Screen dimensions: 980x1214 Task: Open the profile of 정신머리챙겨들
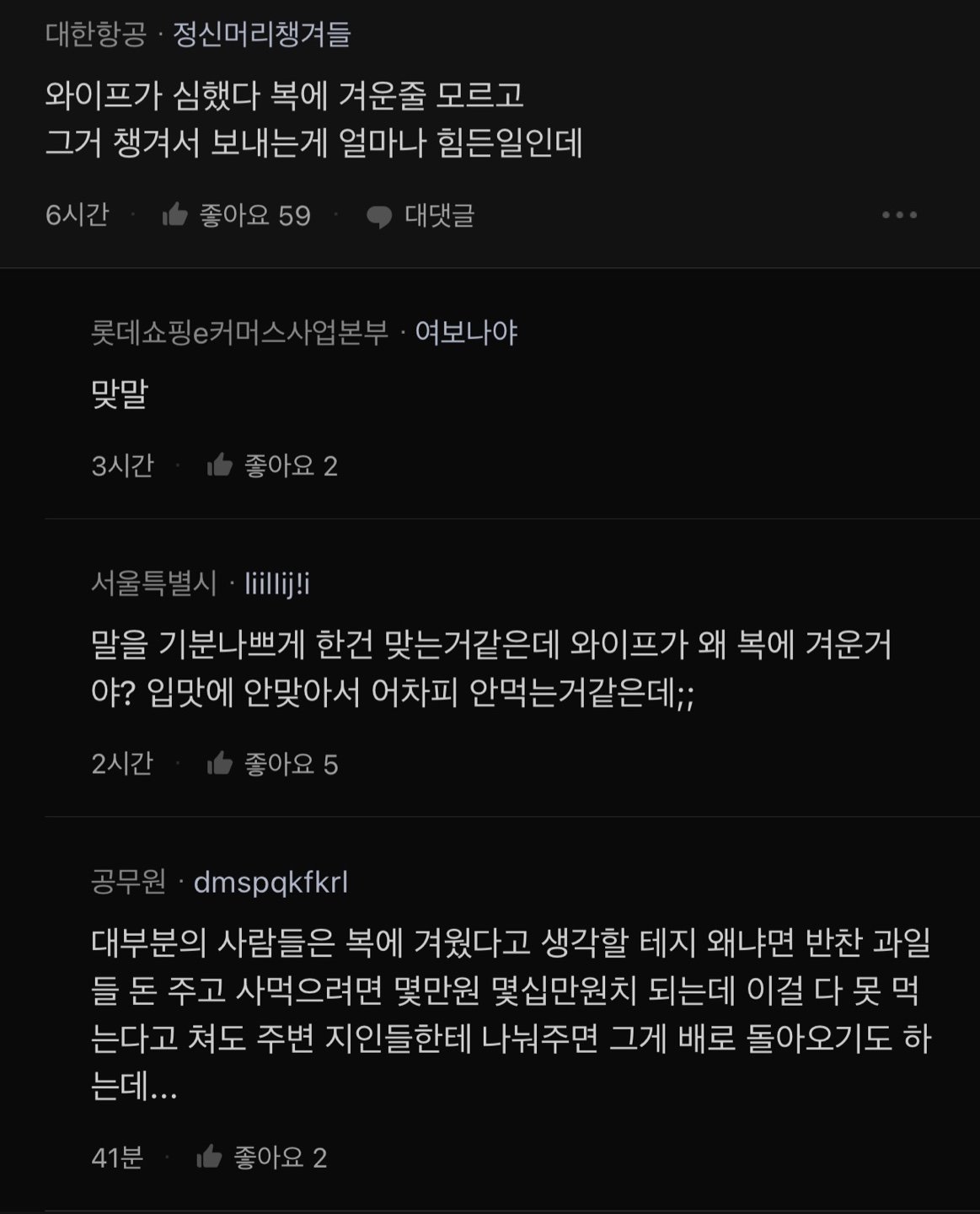(x=261, y=35)
